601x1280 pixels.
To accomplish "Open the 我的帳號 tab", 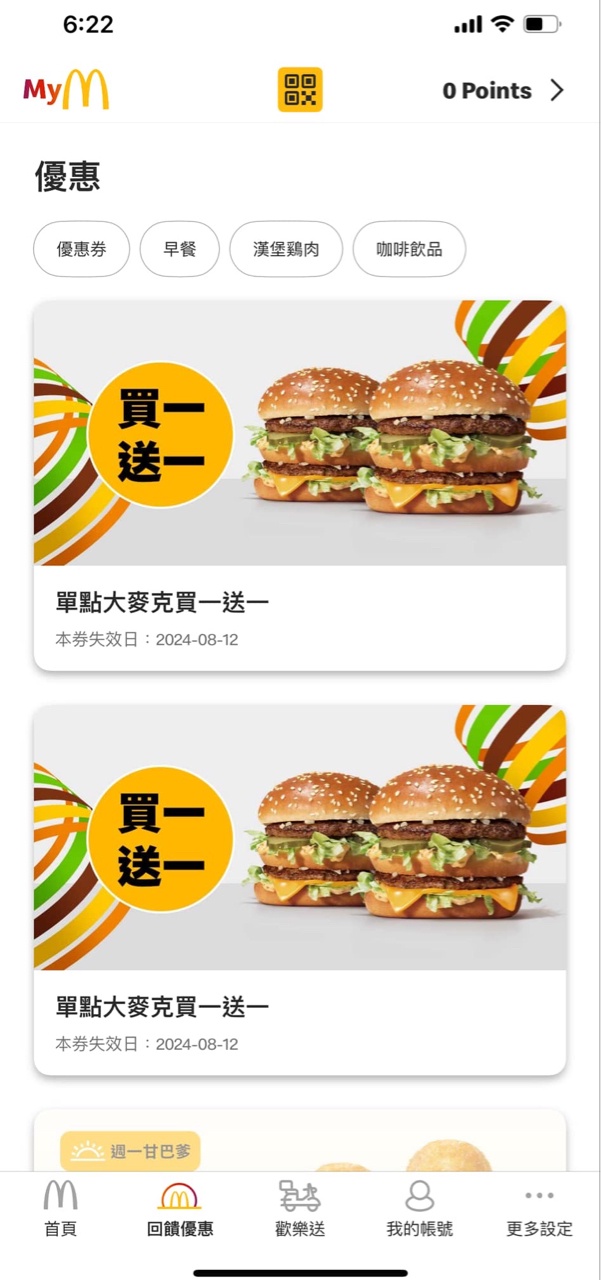I will click(420, 1208).
